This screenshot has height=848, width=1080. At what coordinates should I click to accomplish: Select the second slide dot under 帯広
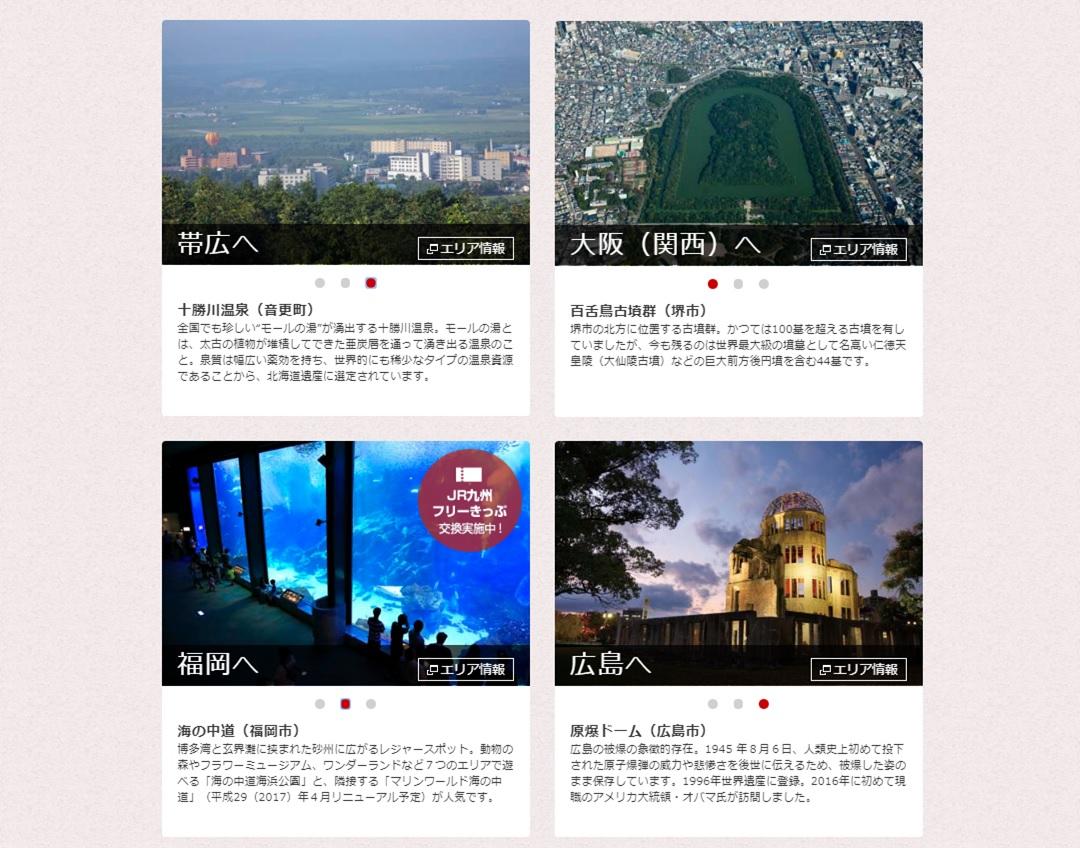345,283
